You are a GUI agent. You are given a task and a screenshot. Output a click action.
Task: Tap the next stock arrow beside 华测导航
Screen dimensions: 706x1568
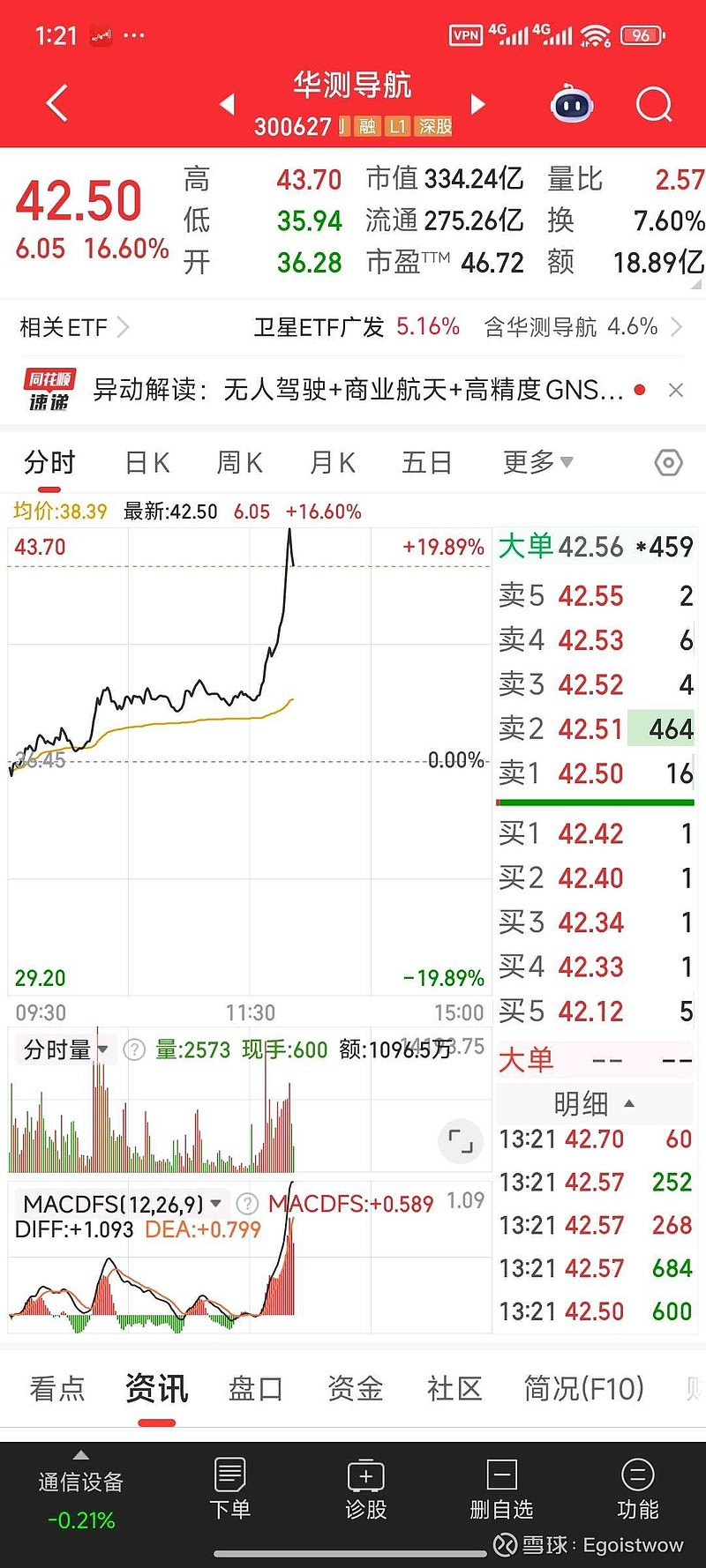pos(477,103)
